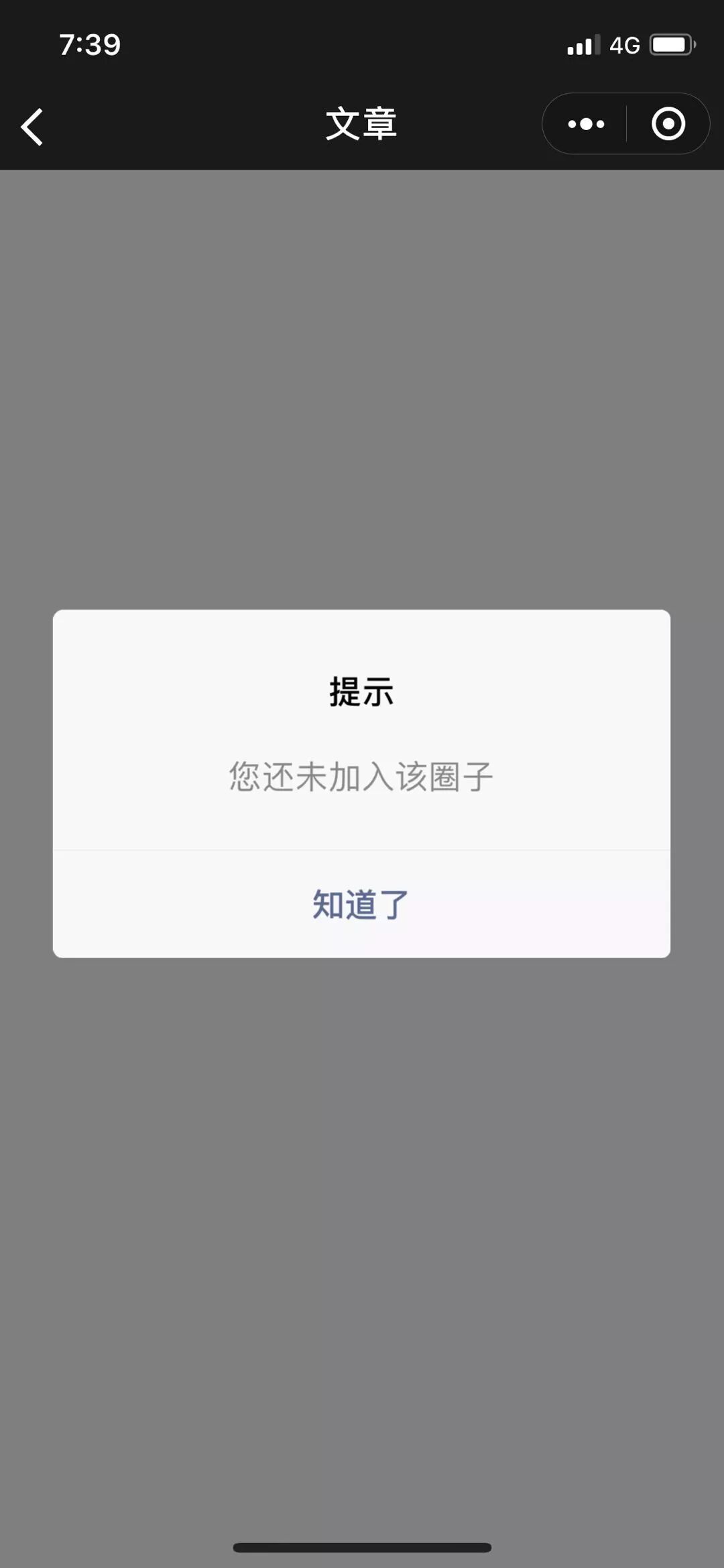Tap 知道了 to dismiss the prompt

point(361,904)
